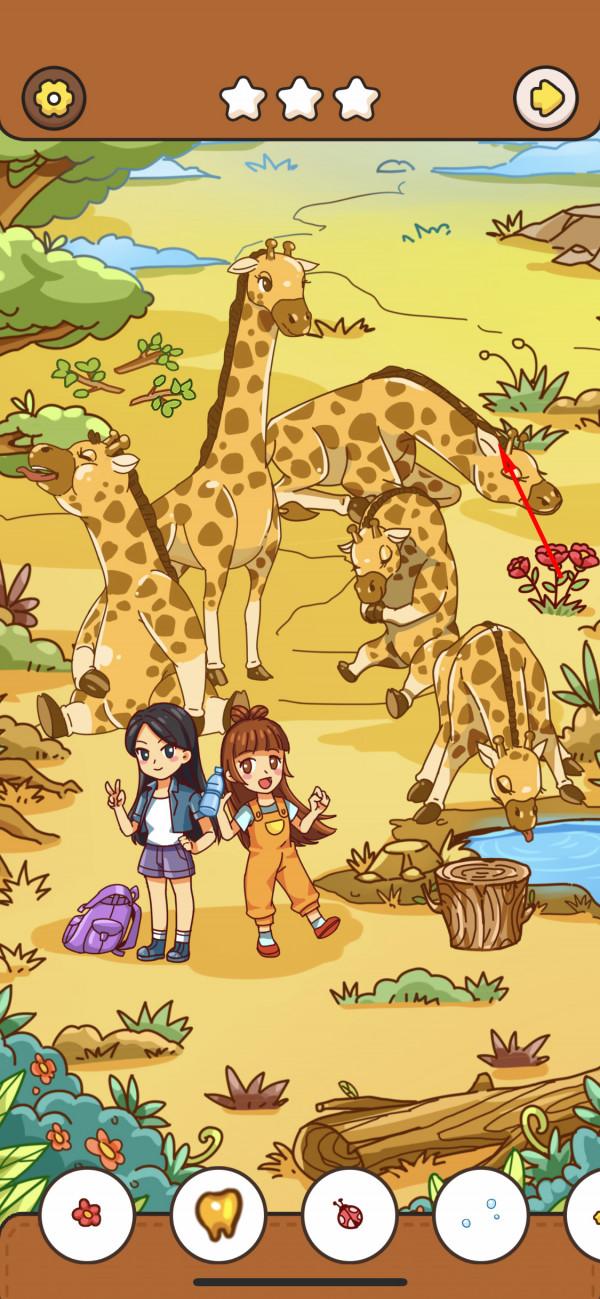Open the settings gear

pyautogui.click(x=53, y=98)
